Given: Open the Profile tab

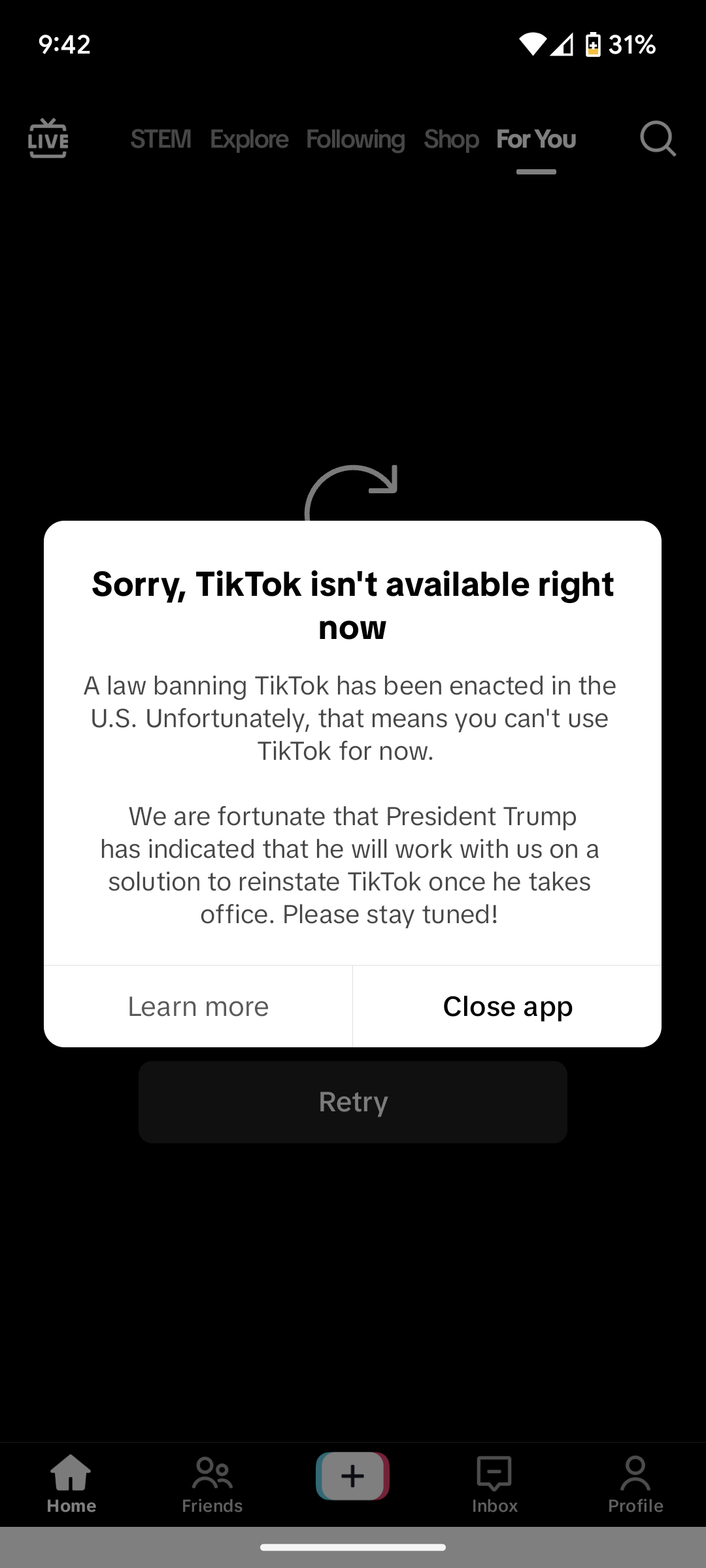Looking at the screenshot, I should pos(635,1484).
